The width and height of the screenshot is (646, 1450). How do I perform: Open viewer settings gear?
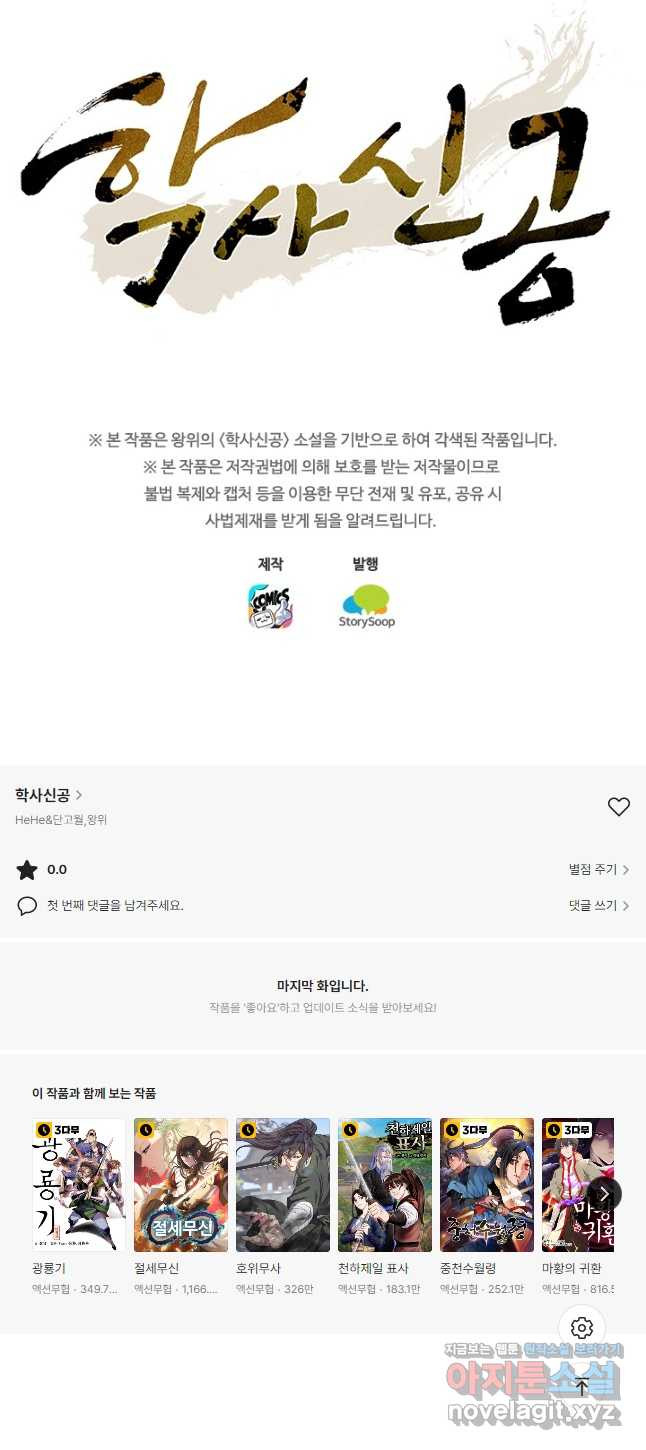(x=582, y=1328)
